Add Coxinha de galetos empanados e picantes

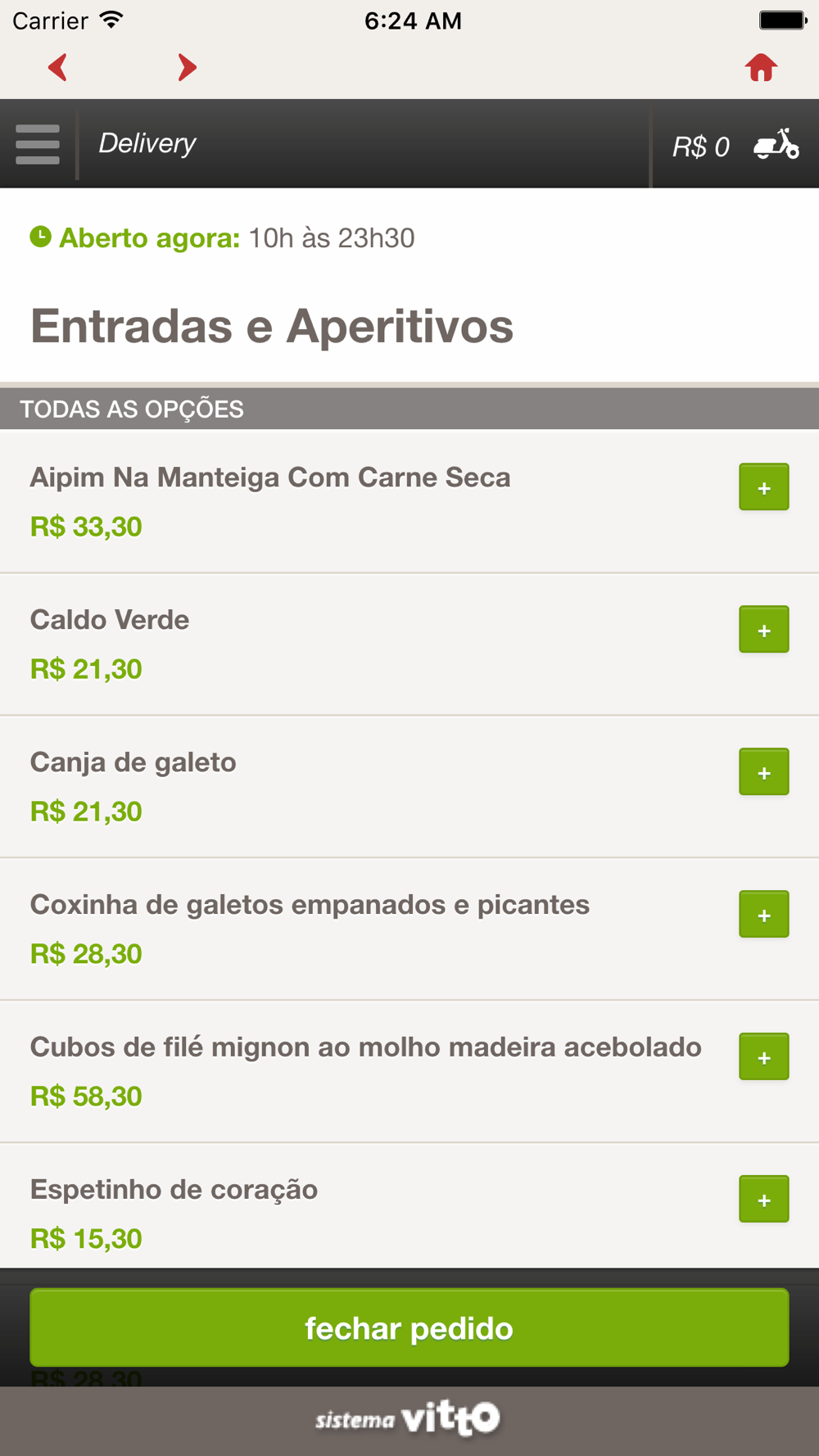[763, 915]
